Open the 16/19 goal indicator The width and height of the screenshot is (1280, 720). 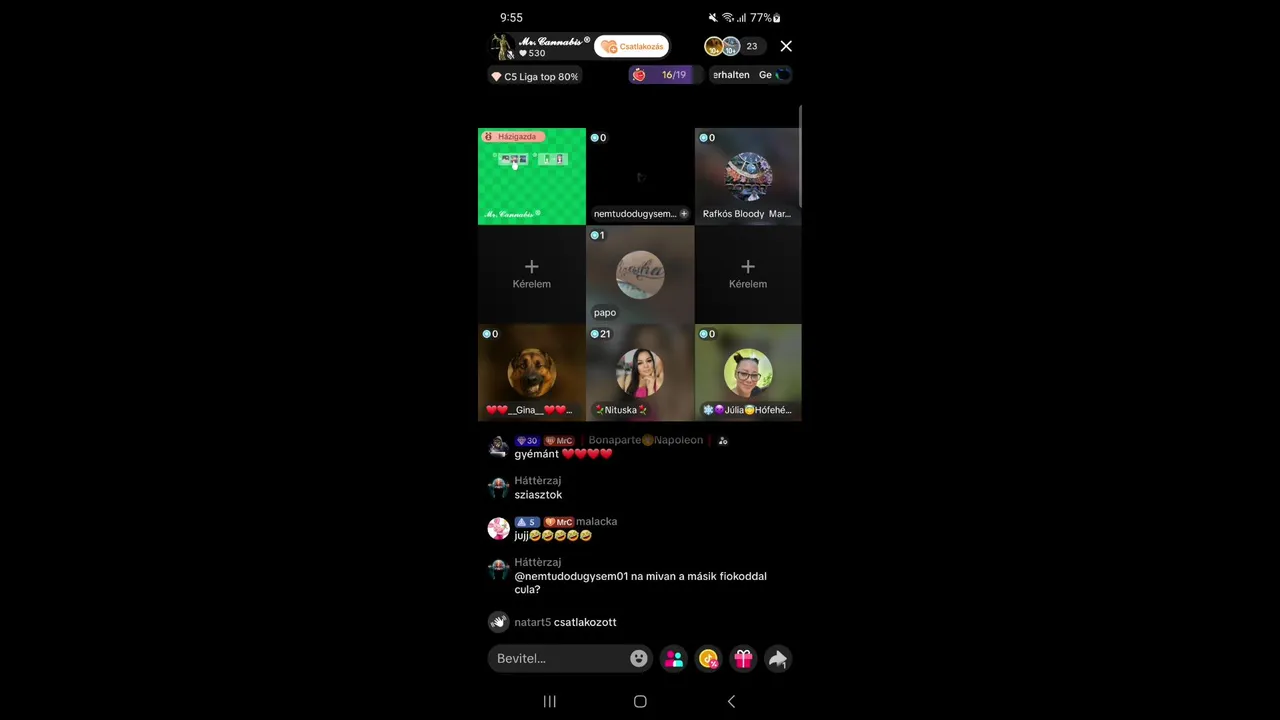pyautogui.click(x=662, y=75)
